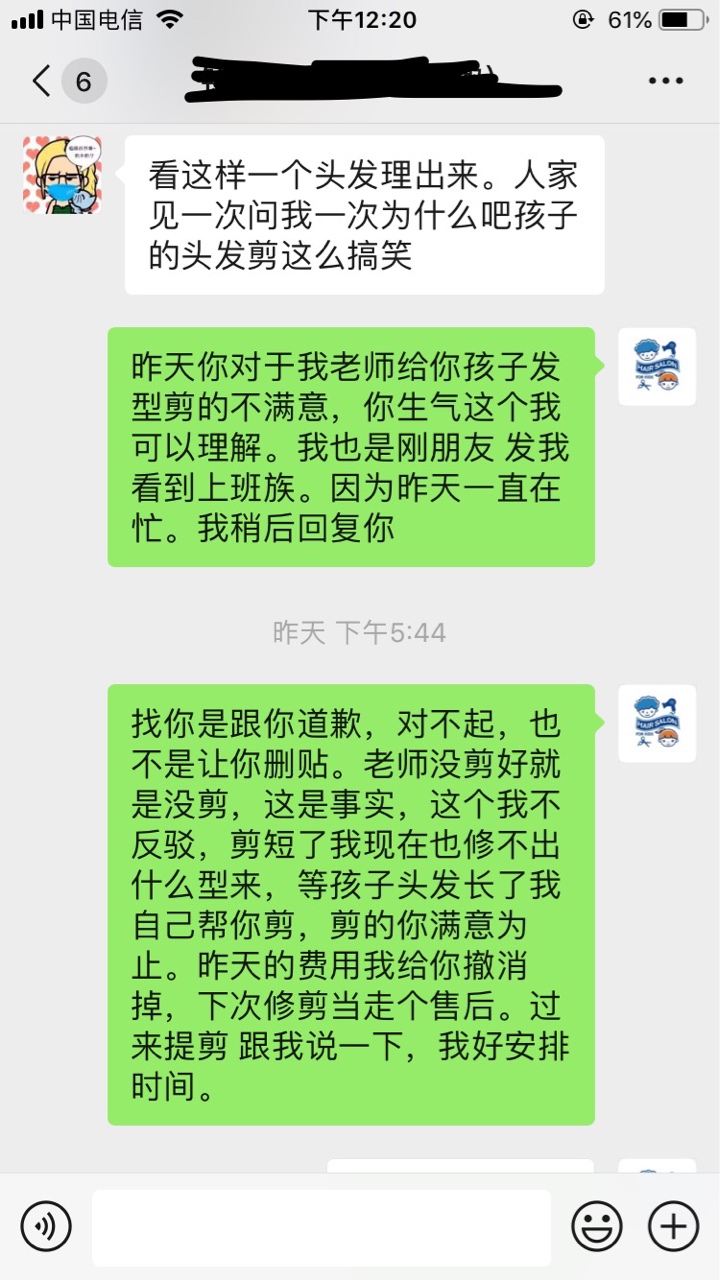Open the emoji sticker panel
The image size is (720, 1280).
click(597, 1226)
